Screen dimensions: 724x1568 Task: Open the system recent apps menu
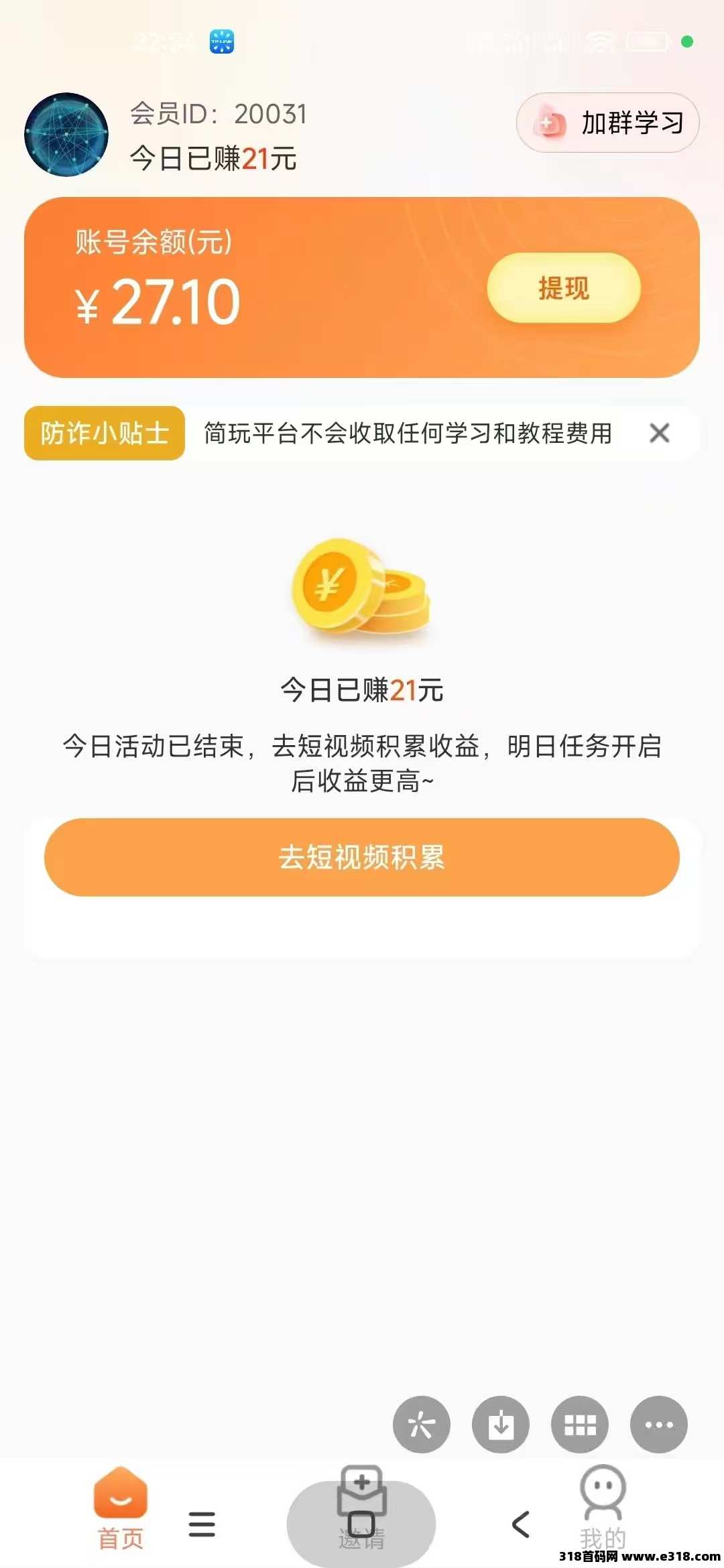click(202, 1525)
